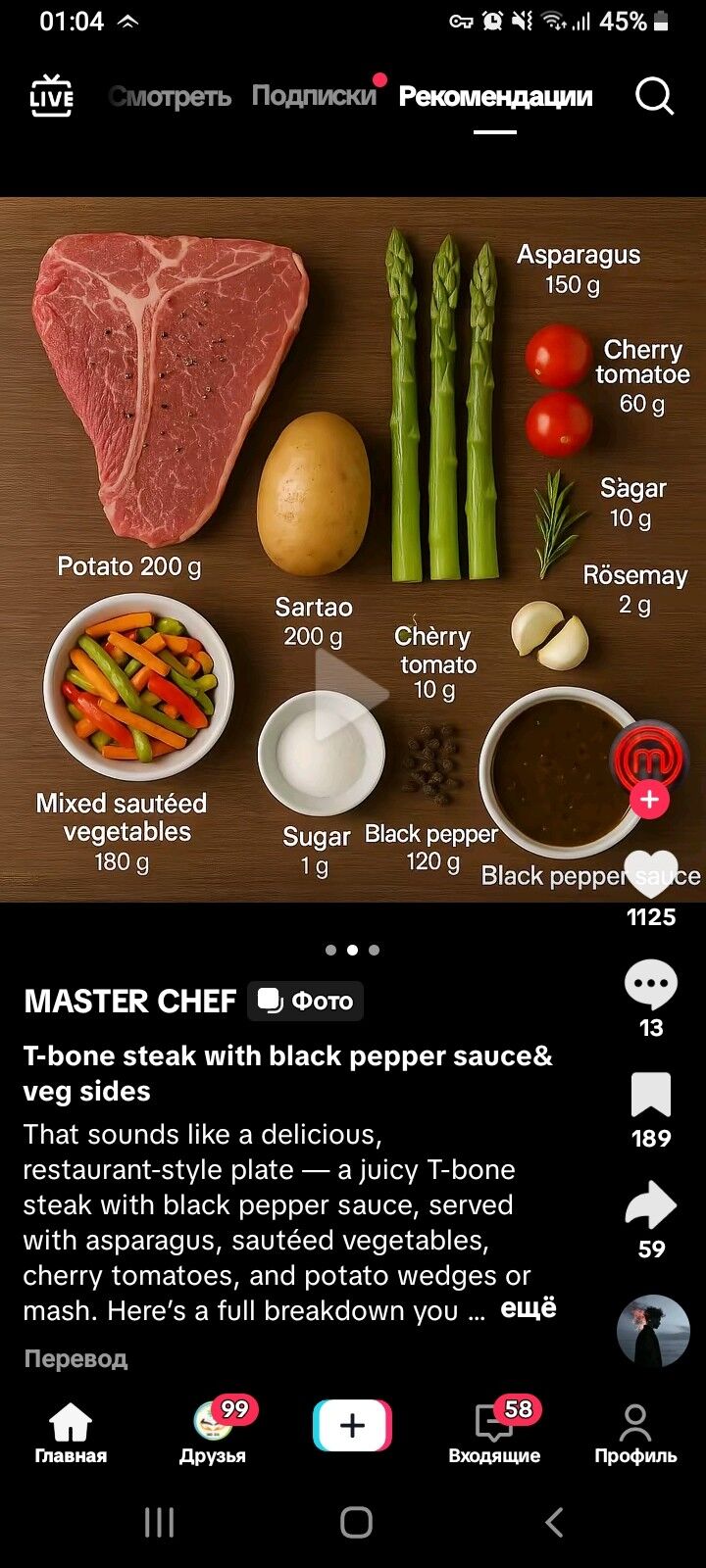Switch to the Профиль tab

click(x=635, y=1433)
